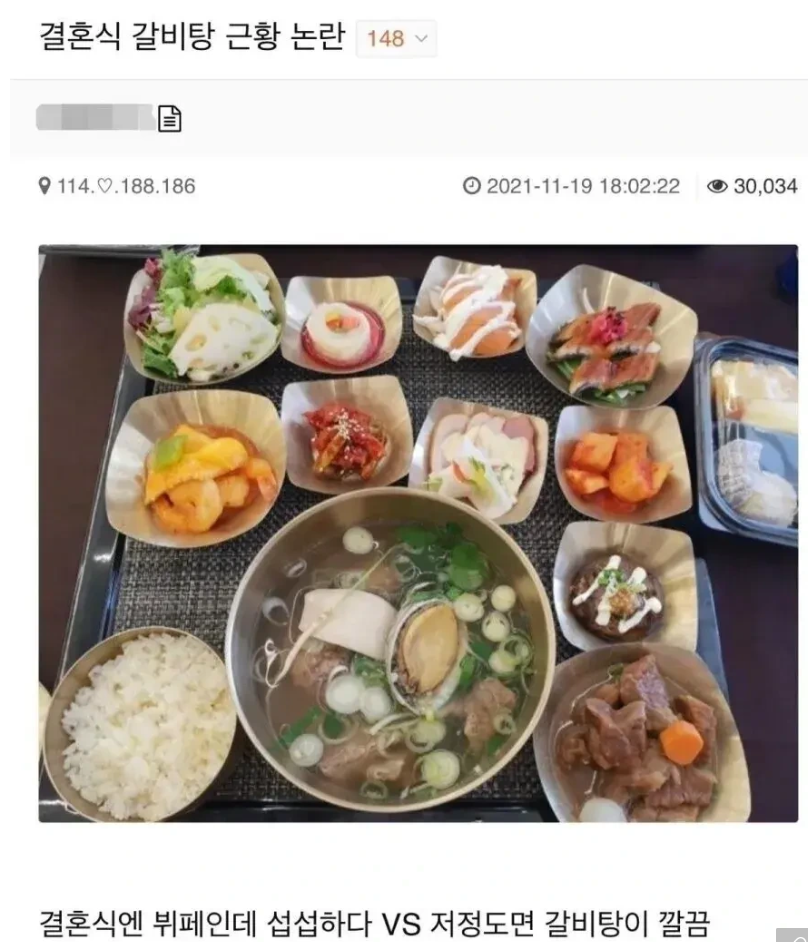Open the wedding meal photo full size
808x942 pixels.
pyautogui.click(x=418, y=533)
